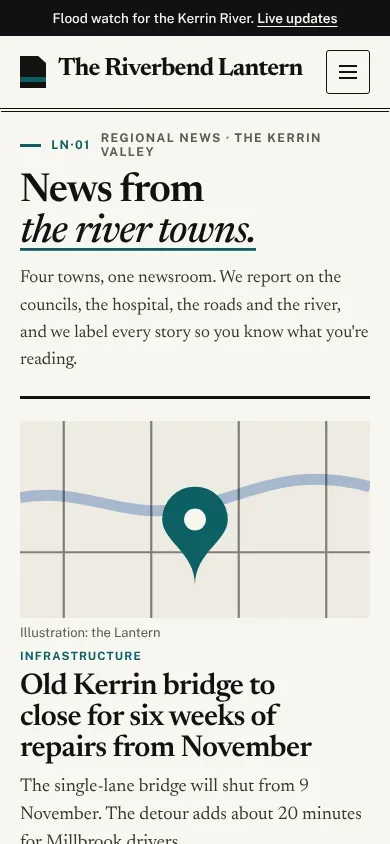The image size is (390, 844).
Task: Open the Old Kerrin bridge closure story
Action: pos(166,716)
